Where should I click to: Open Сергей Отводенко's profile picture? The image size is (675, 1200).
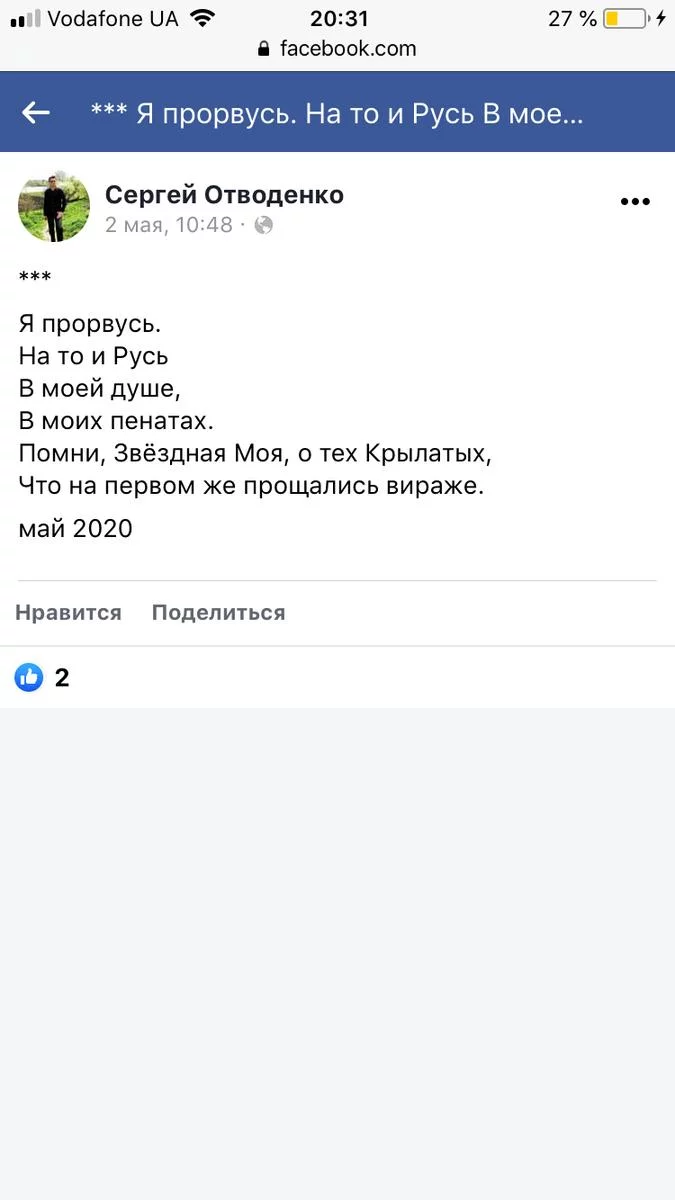coord(54,206)
